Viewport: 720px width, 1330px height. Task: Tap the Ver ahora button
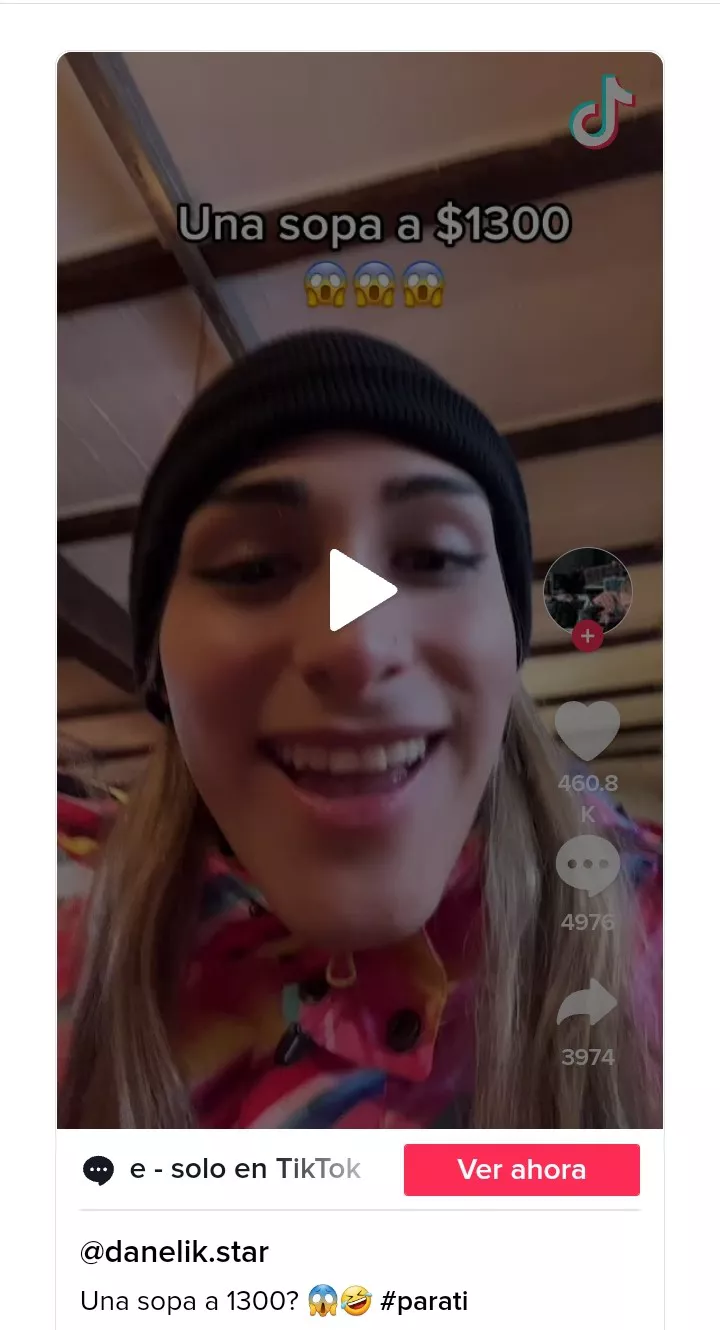pyautogui.click(x=521, y=1169)
